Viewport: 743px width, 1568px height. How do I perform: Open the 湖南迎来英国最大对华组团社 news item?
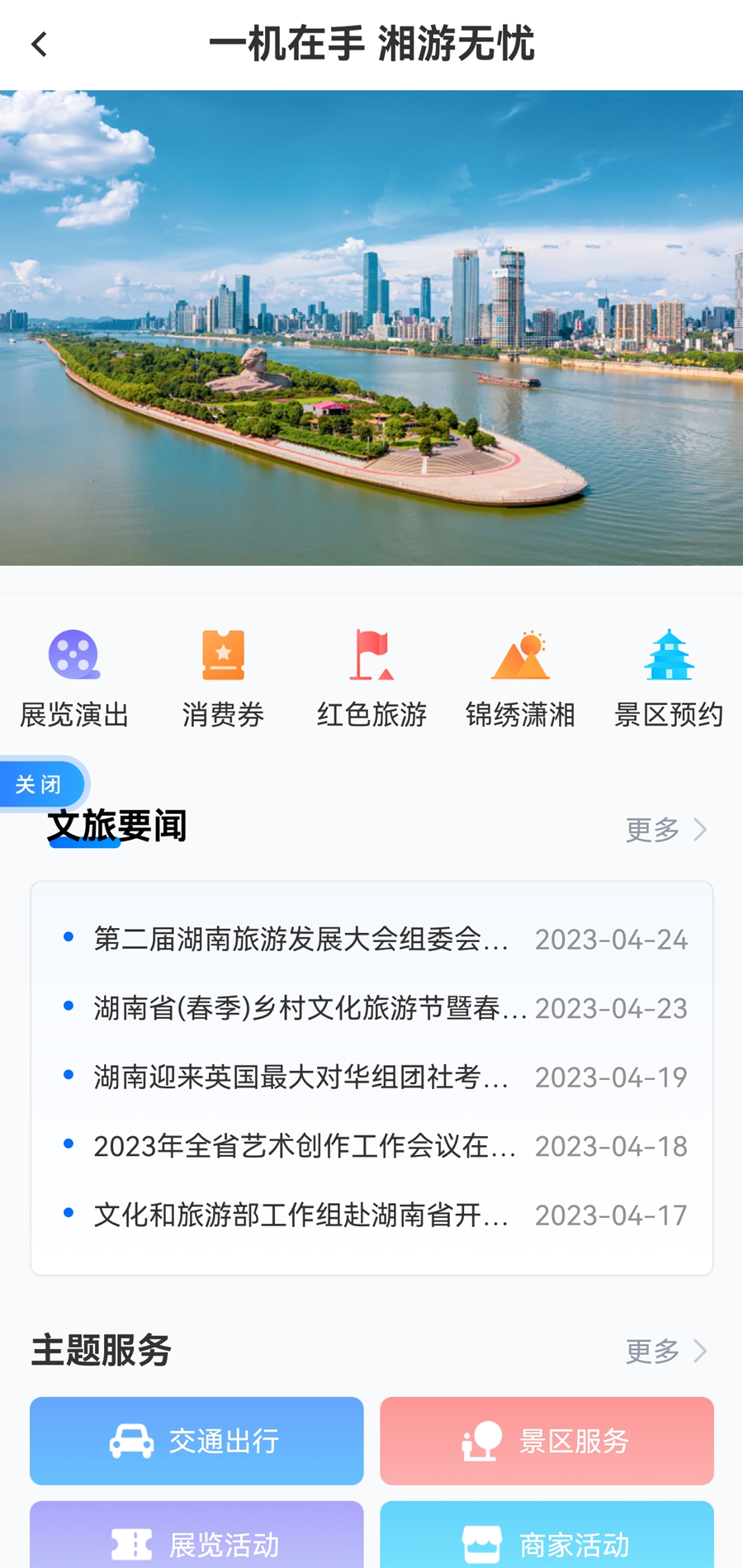[x=301, y=1077]
